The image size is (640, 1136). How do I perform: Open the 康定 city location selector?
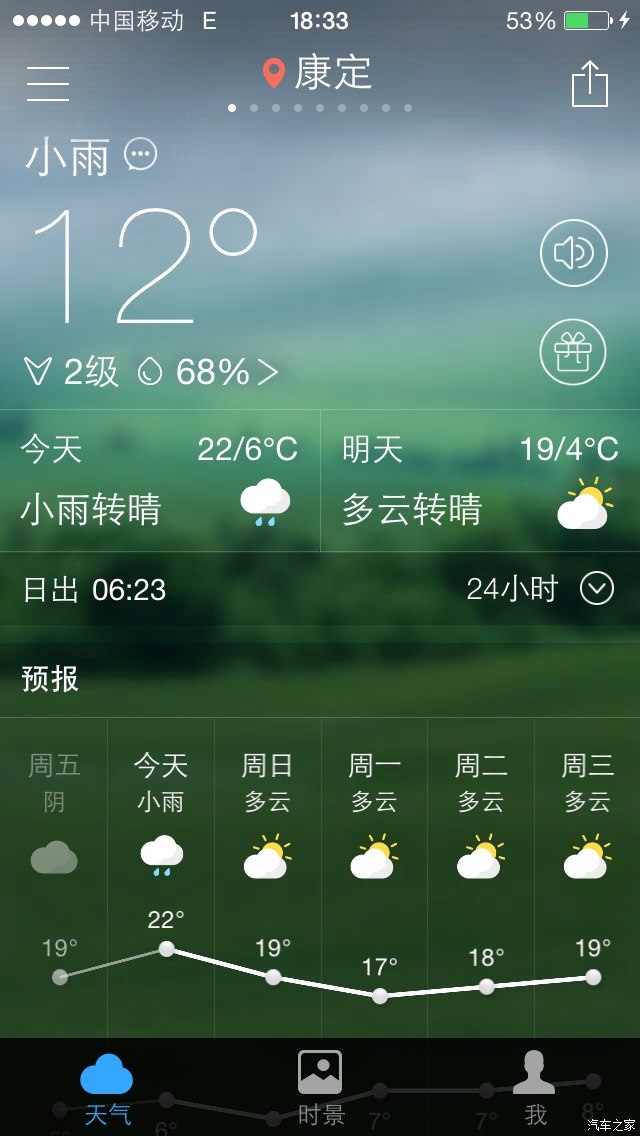tap(318, 73)
